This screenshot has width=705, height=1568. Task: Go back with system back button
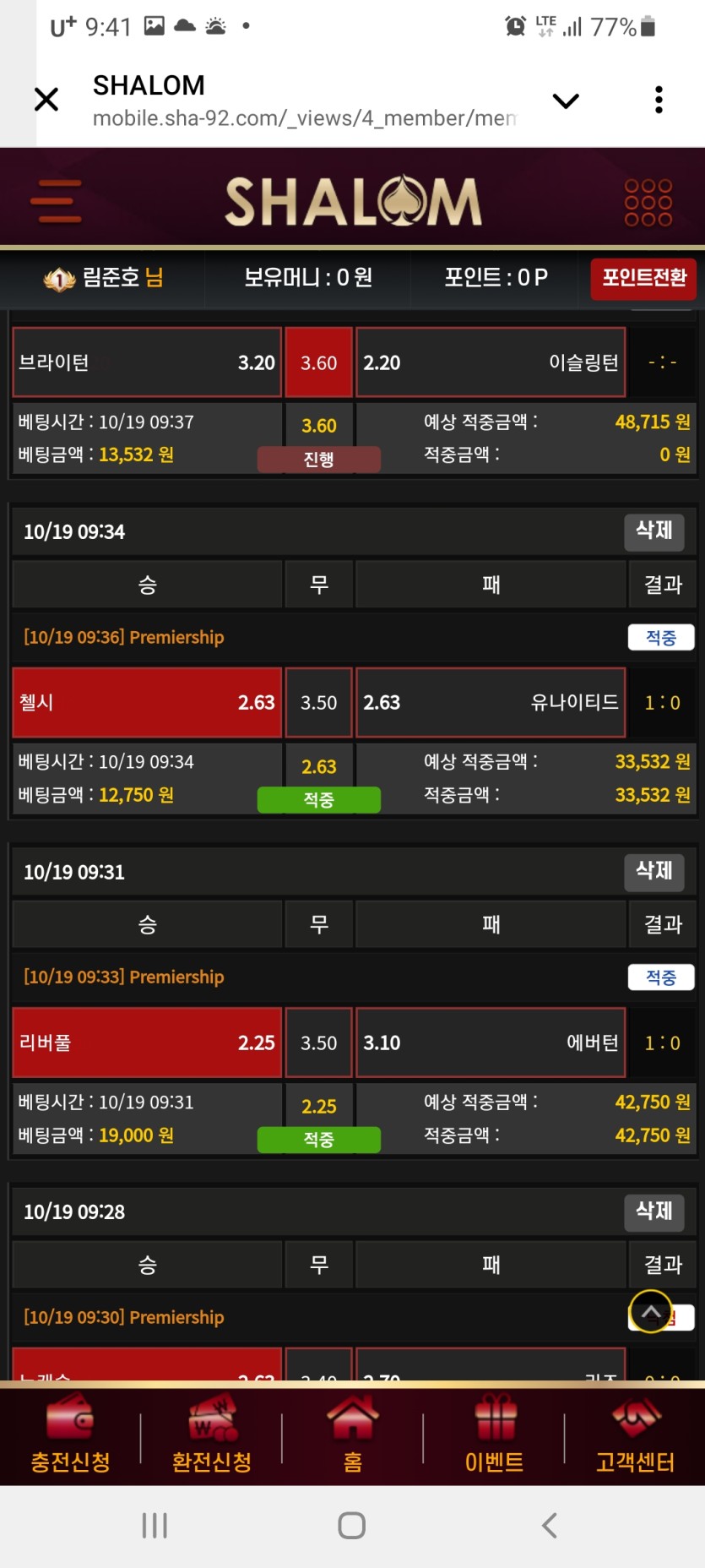(549, 1526)
